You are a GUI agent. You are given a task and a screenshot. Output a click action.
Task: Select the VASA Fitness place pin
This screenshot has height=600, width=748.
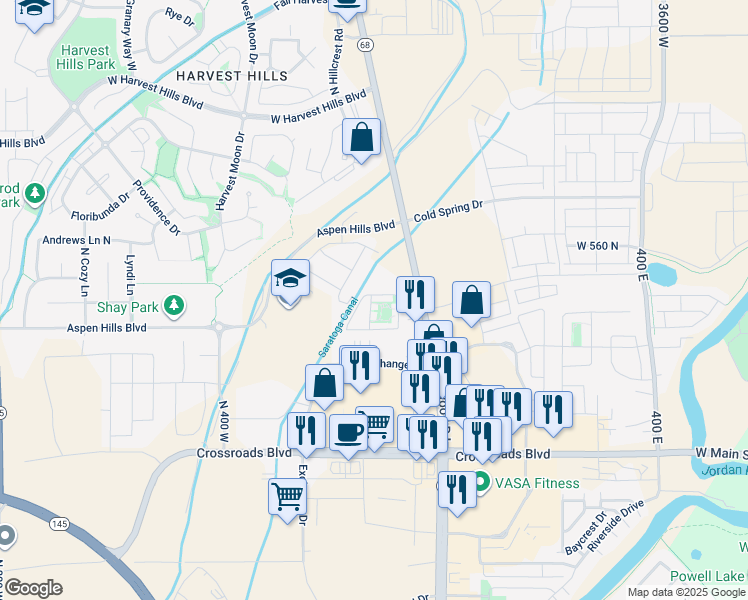pyautogui.click(x=481, y=483)
